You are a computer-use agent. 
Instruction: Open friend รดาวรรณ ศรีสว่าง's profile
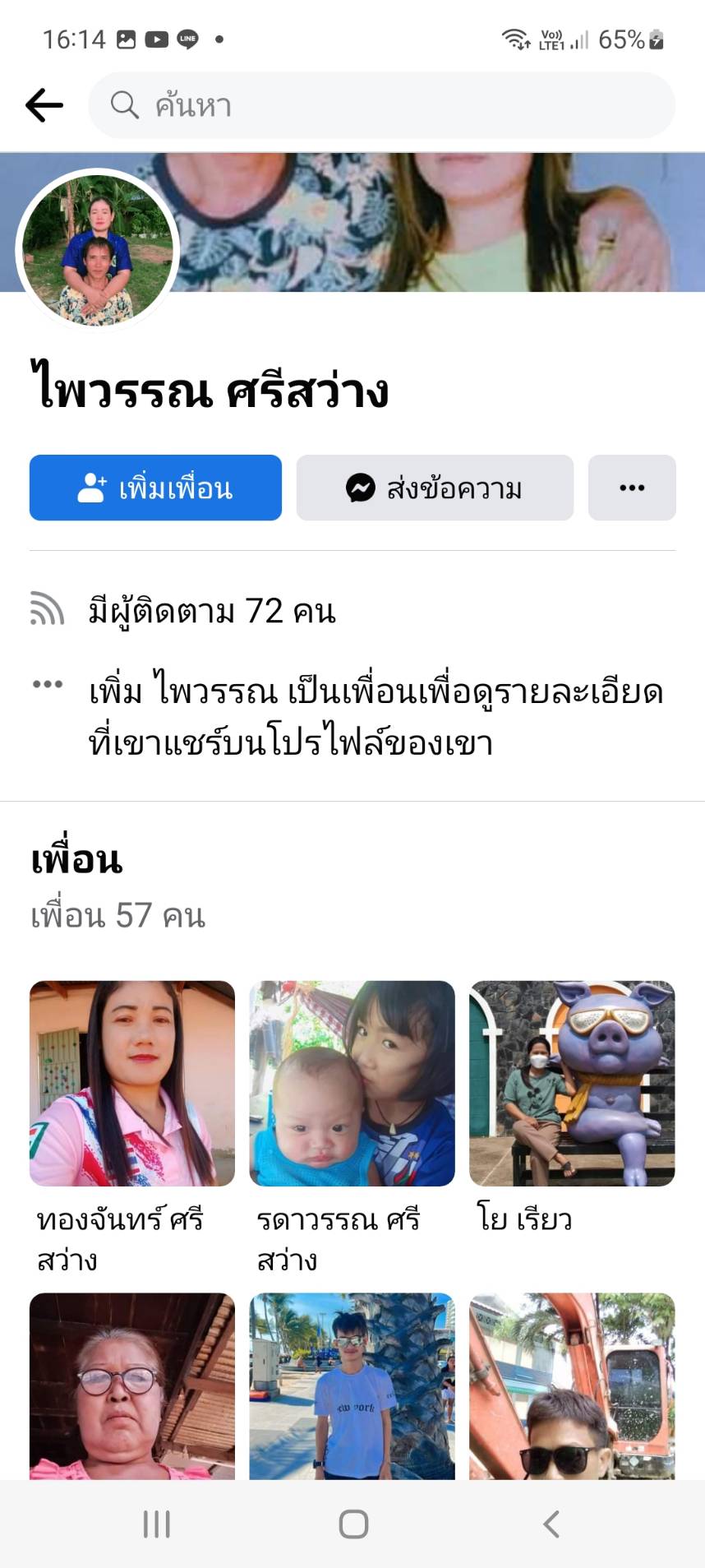pos(352,1083)
